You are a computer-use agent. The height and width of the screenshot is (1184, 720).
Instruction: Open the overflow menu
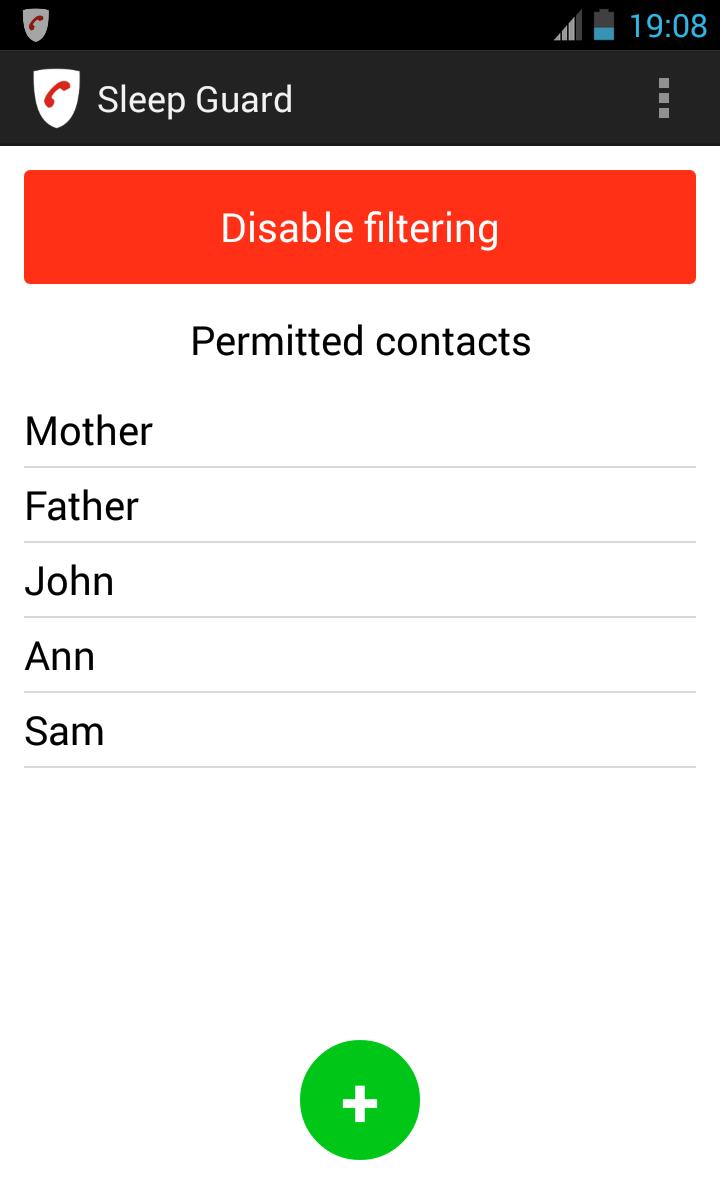click(x=663, y=99)
